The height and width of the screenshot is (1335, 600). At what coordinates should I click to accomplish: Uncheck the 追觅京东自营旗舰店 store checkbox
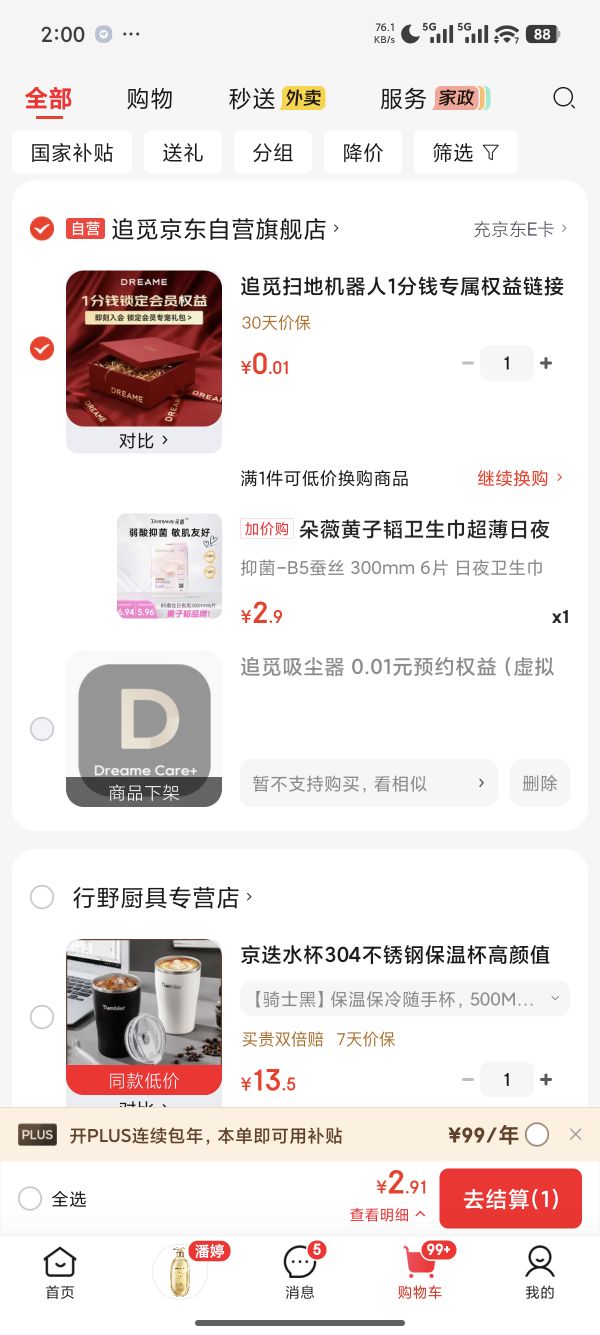tap(42, 229)
